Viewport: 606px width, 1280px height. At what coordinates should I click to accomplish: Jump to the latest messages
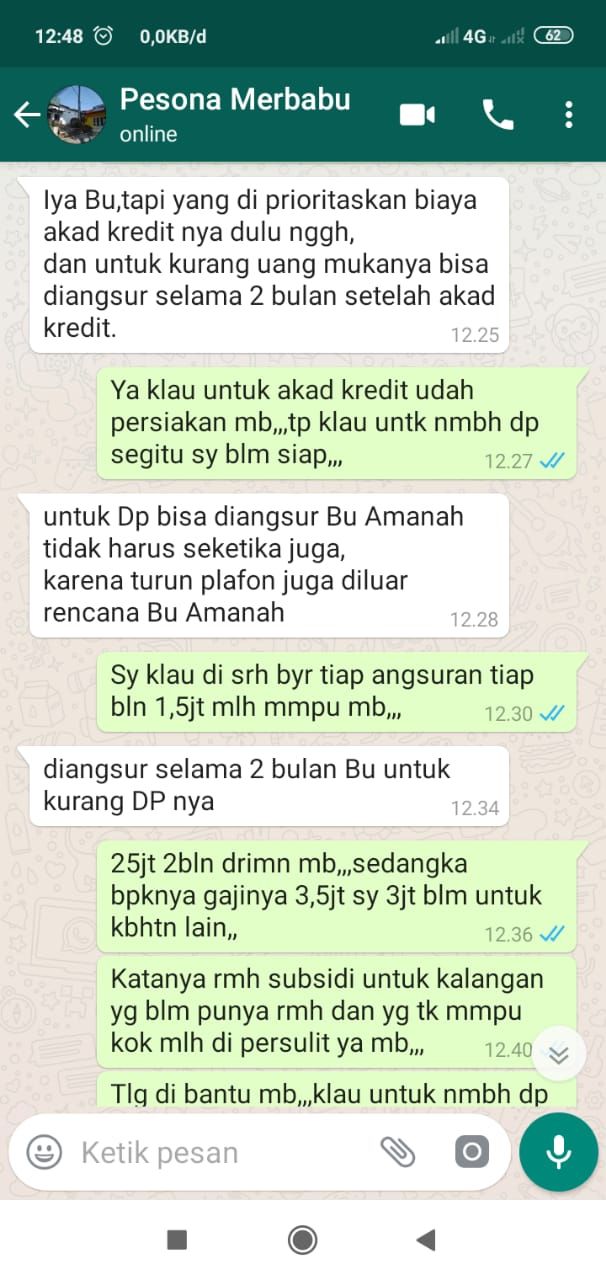tap(559, 1055)
